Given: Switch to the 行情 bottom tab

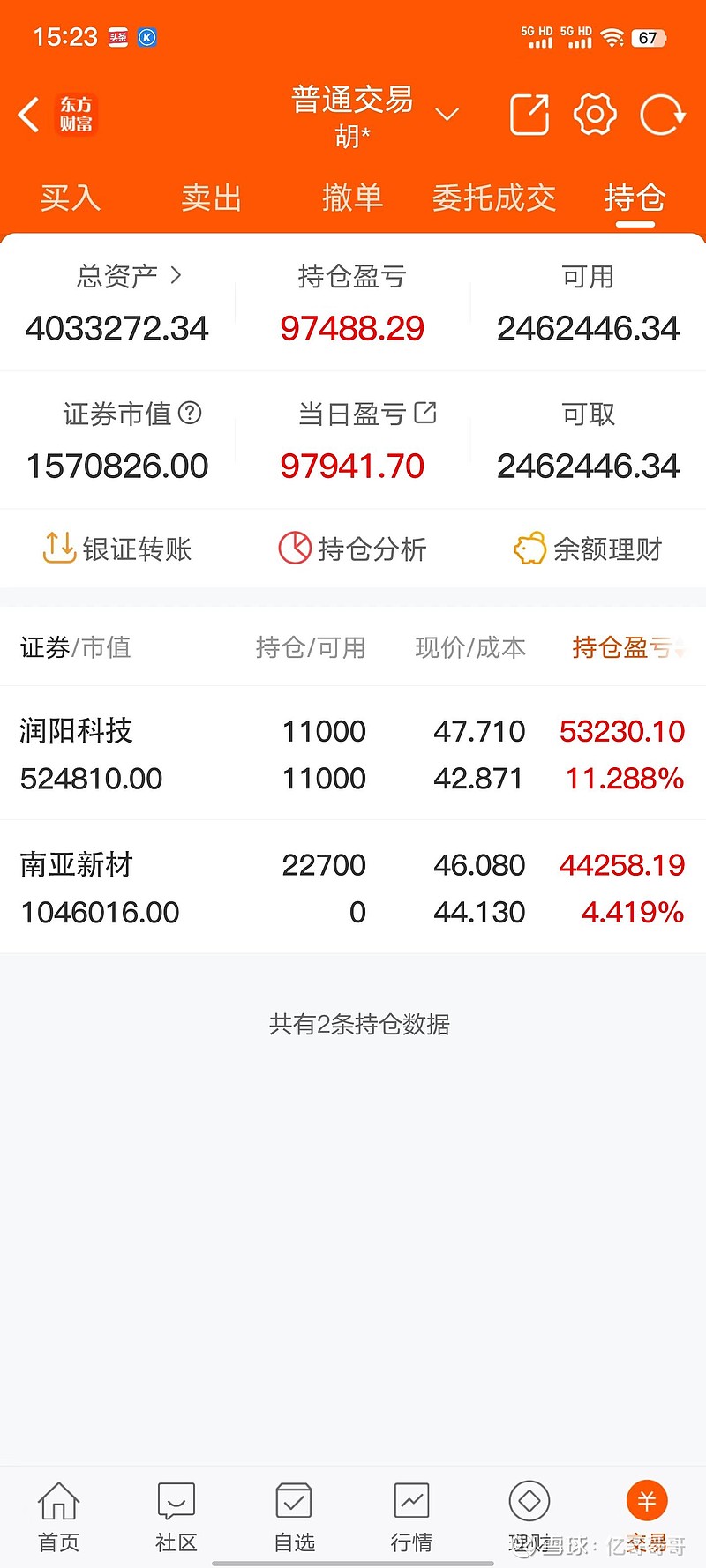Looking at the screenshot, I should point(411,1516).
